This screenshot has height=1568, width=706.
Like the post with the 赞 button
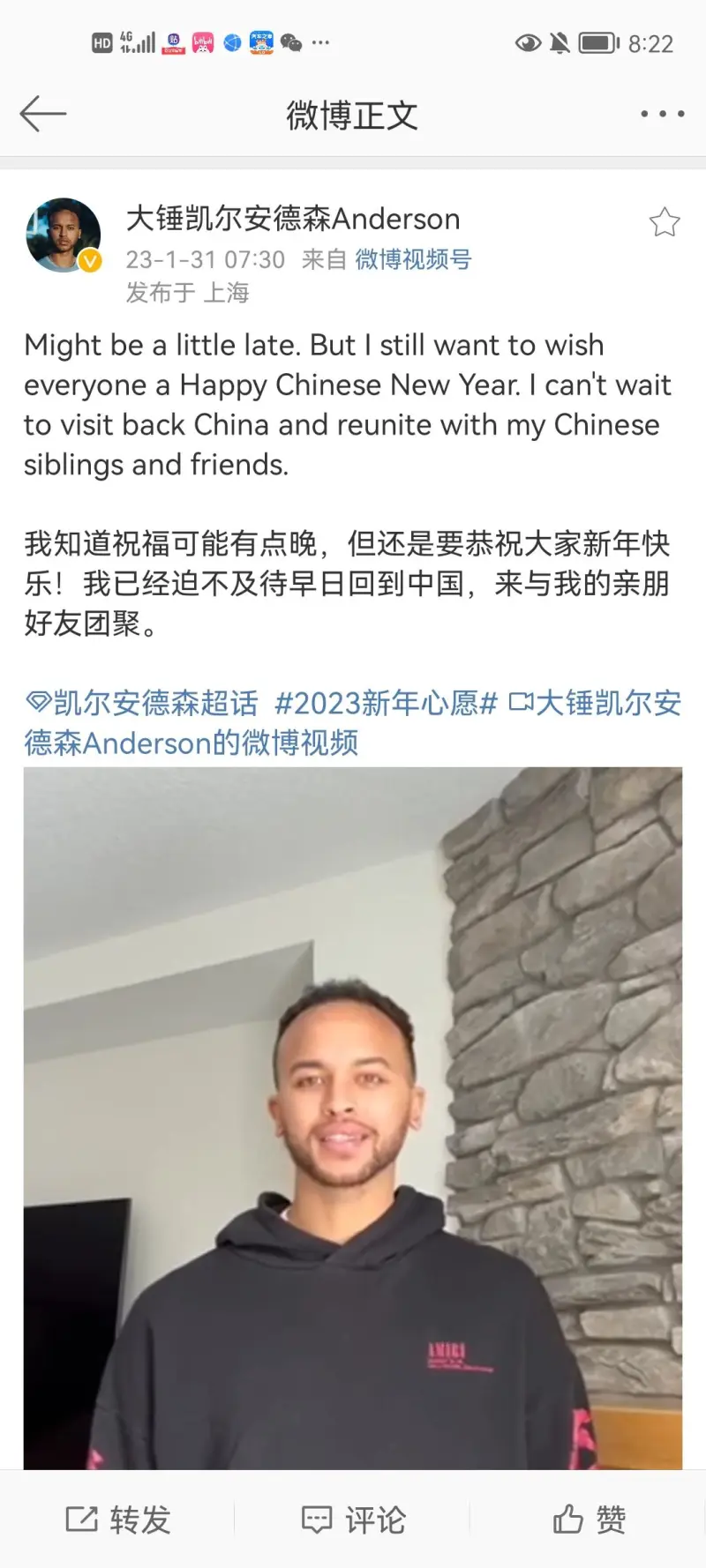coord(589,1519)
